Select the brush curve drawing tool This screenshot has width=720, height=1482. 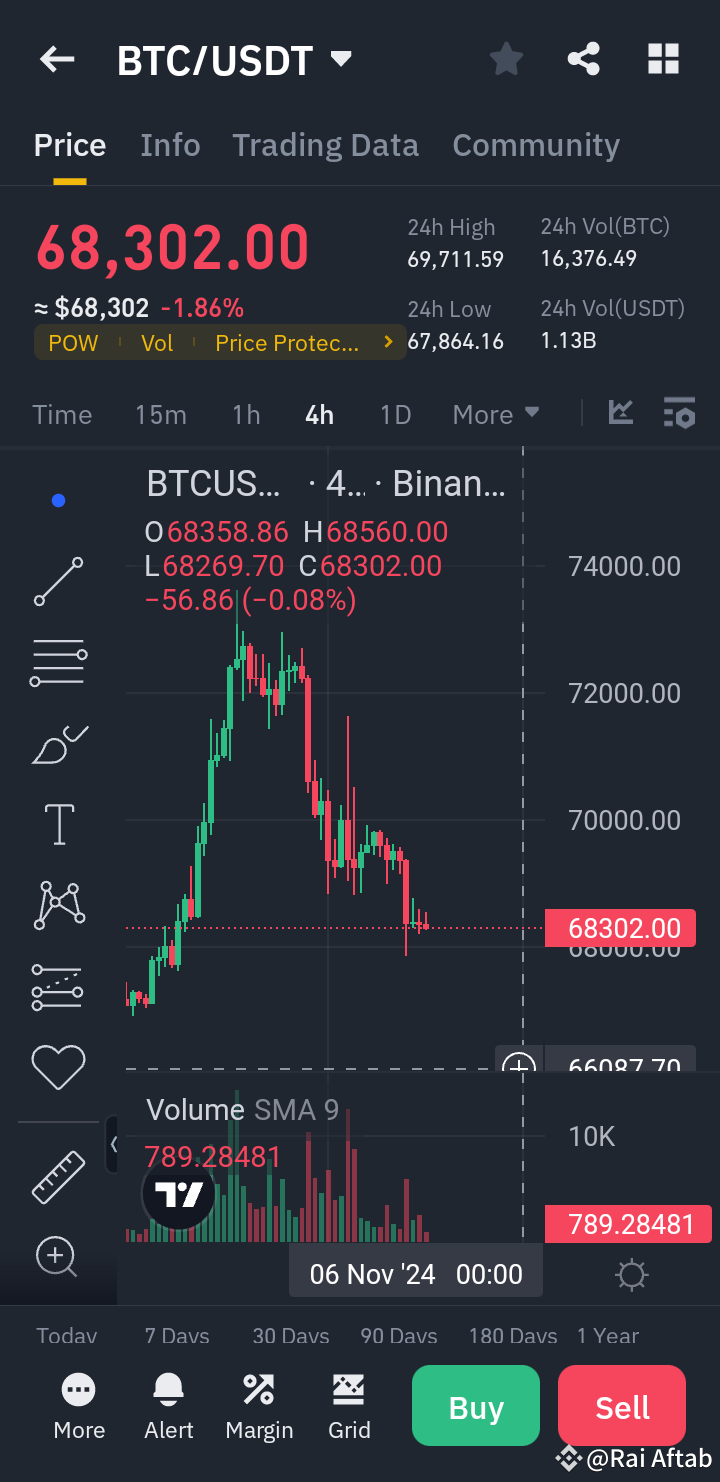(x=58, y=743)
